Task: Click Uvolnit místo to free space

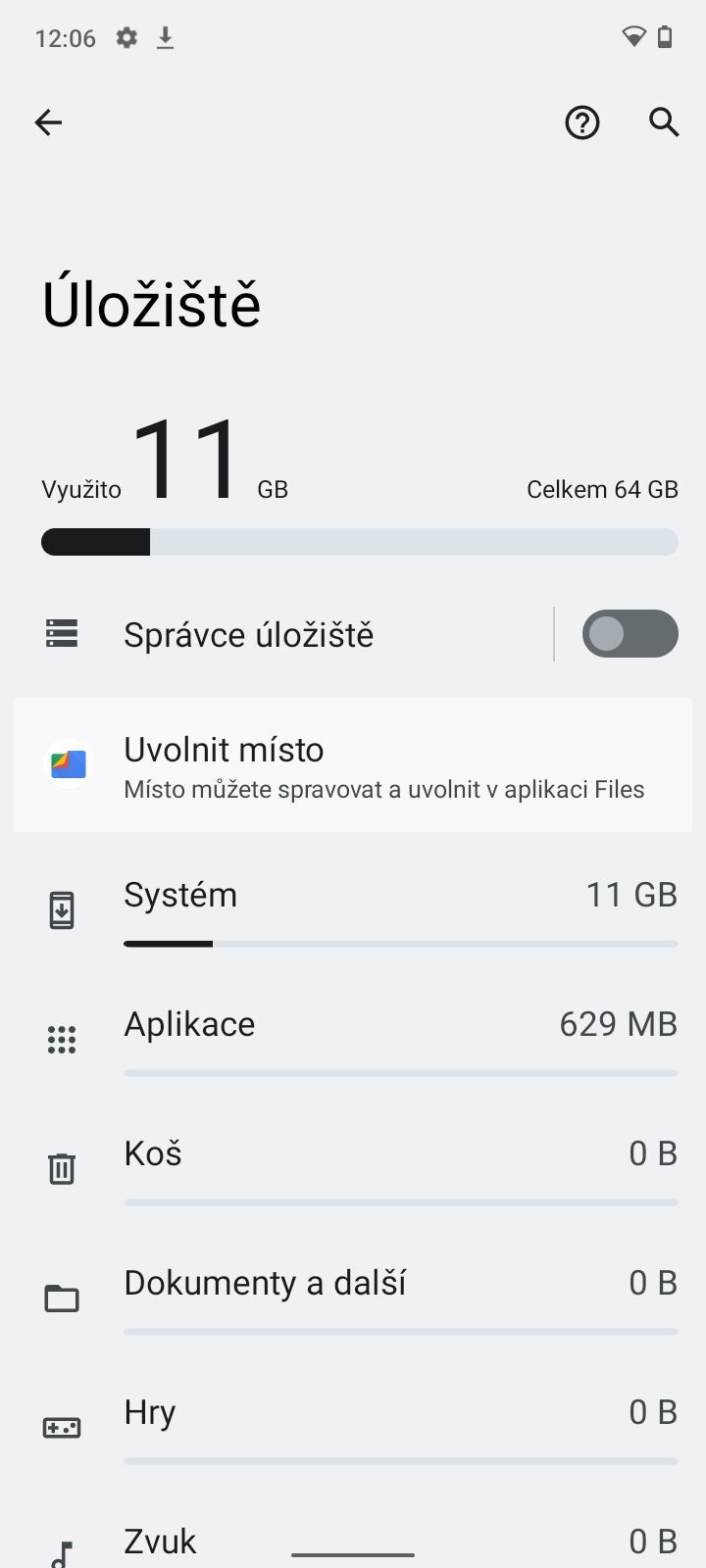Action: 353,764
